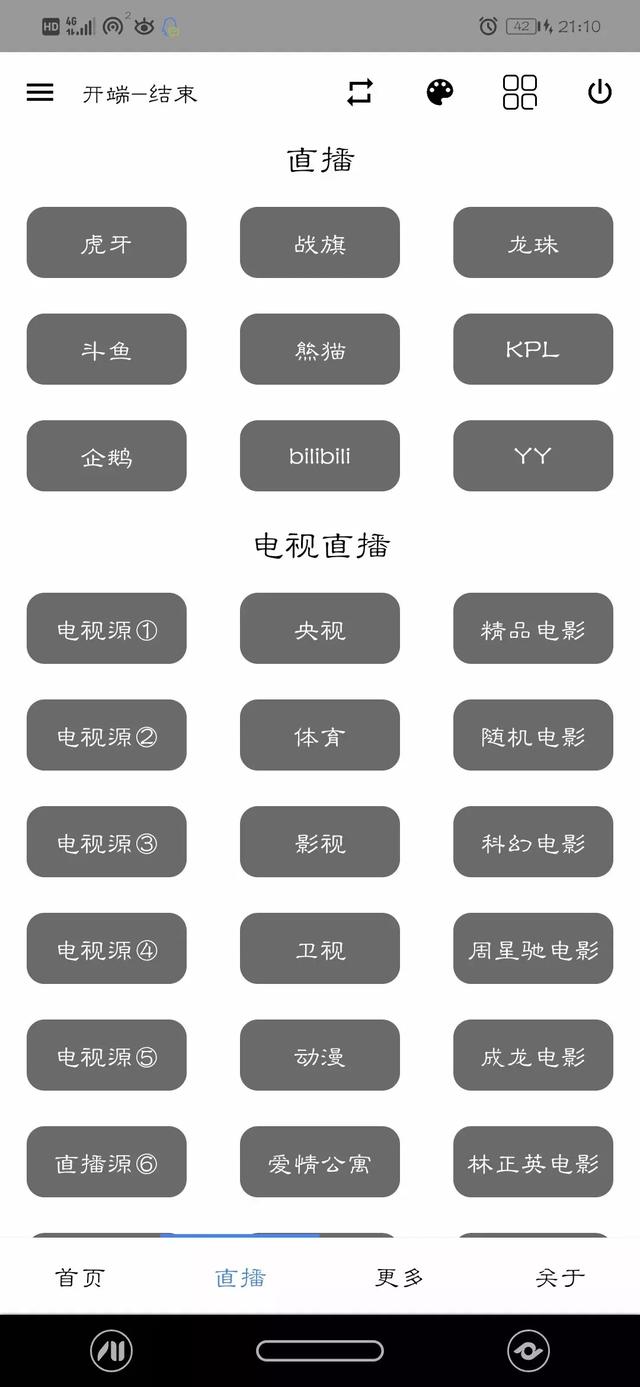
Task: Open bilibili live streams
Action: point(320,456)
